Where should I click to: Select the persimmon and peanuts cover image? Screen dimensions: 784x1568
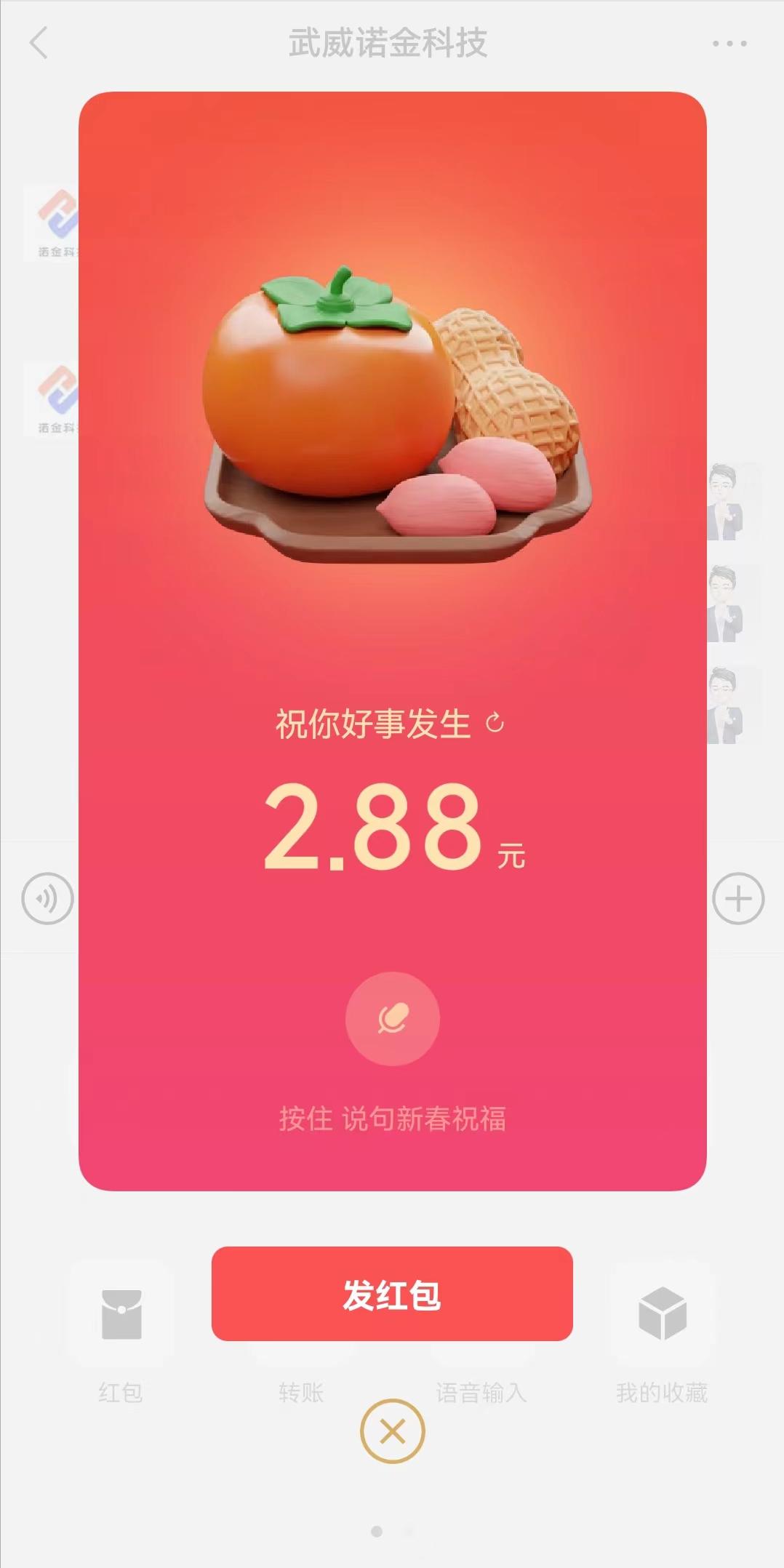[392, 407]
